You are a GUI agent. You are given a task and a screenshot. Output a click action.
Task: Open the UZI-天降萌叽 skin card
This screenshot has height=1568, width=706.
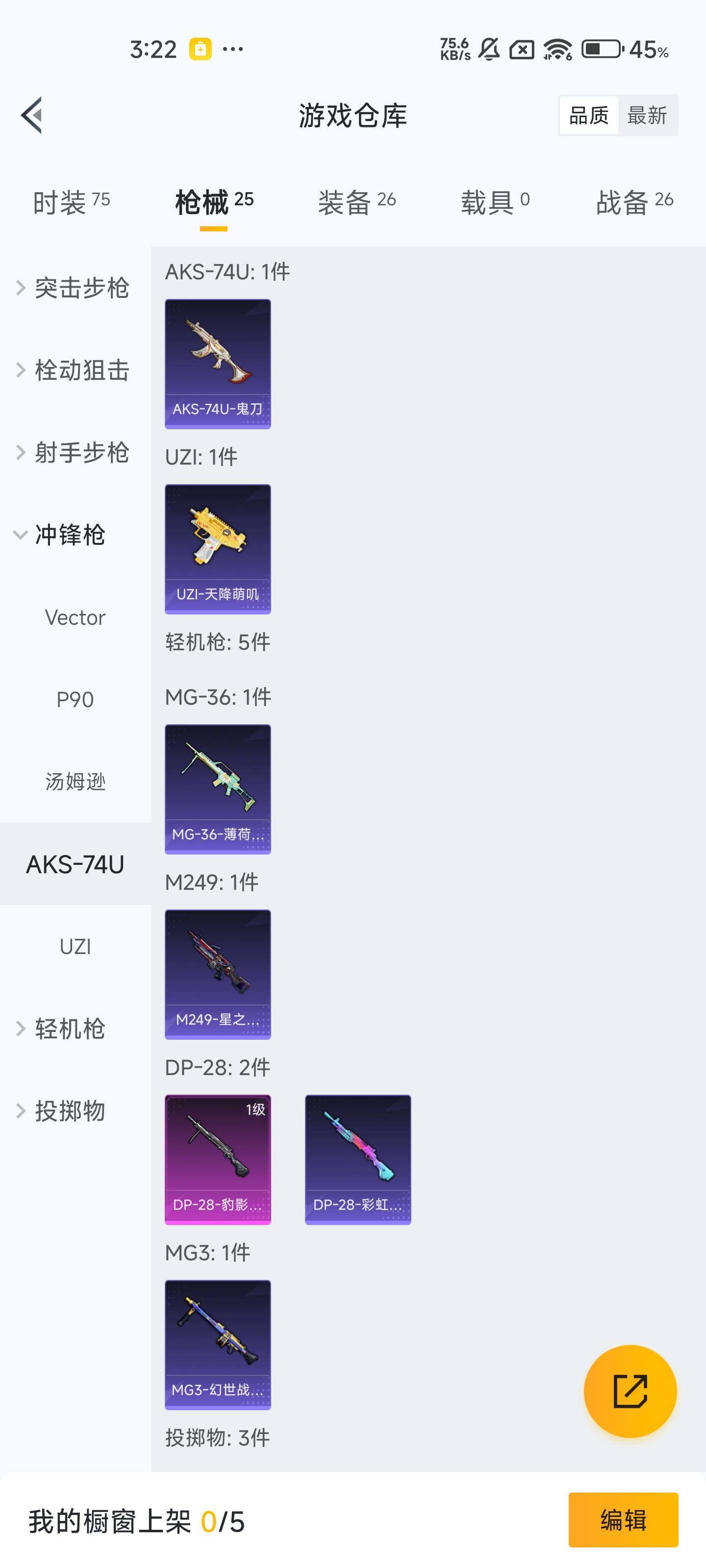pos(218,548)
